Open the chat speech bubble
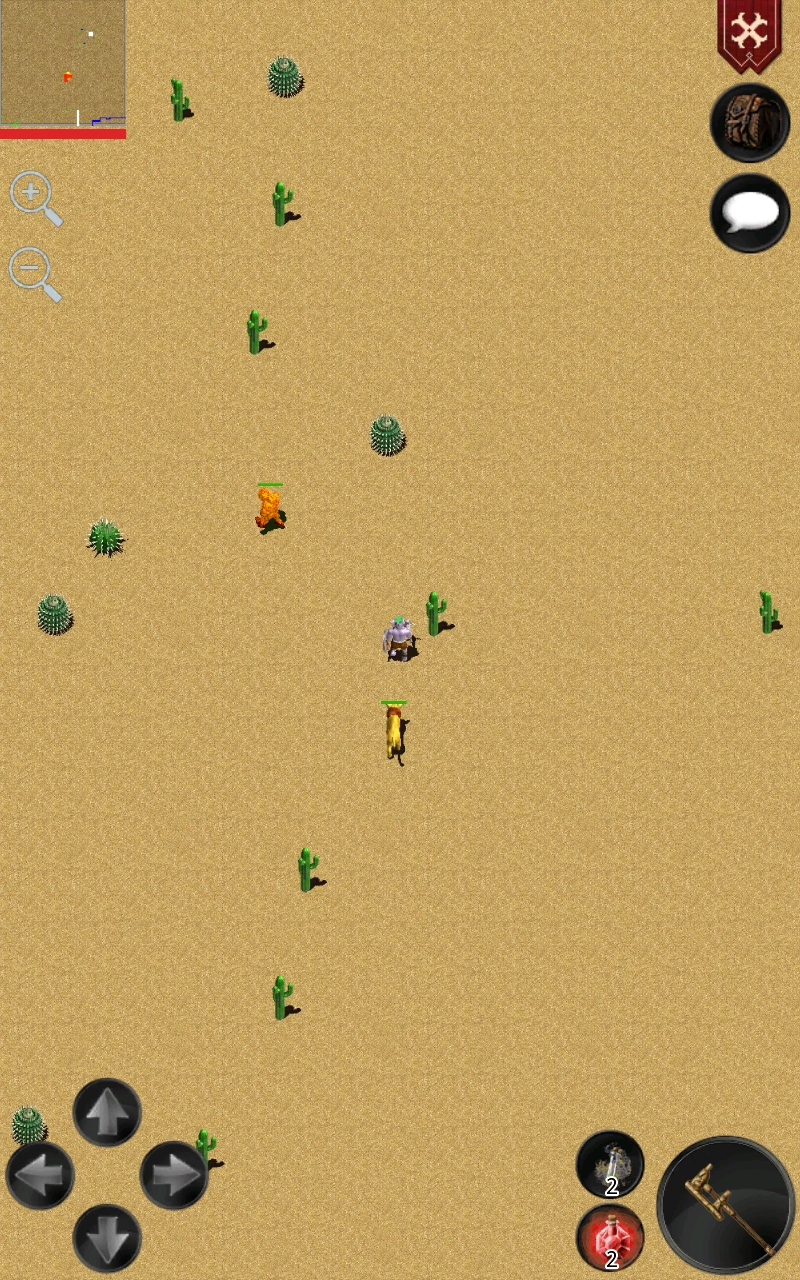The height and width of the screenshot is (1280, 800). point(750,212)
